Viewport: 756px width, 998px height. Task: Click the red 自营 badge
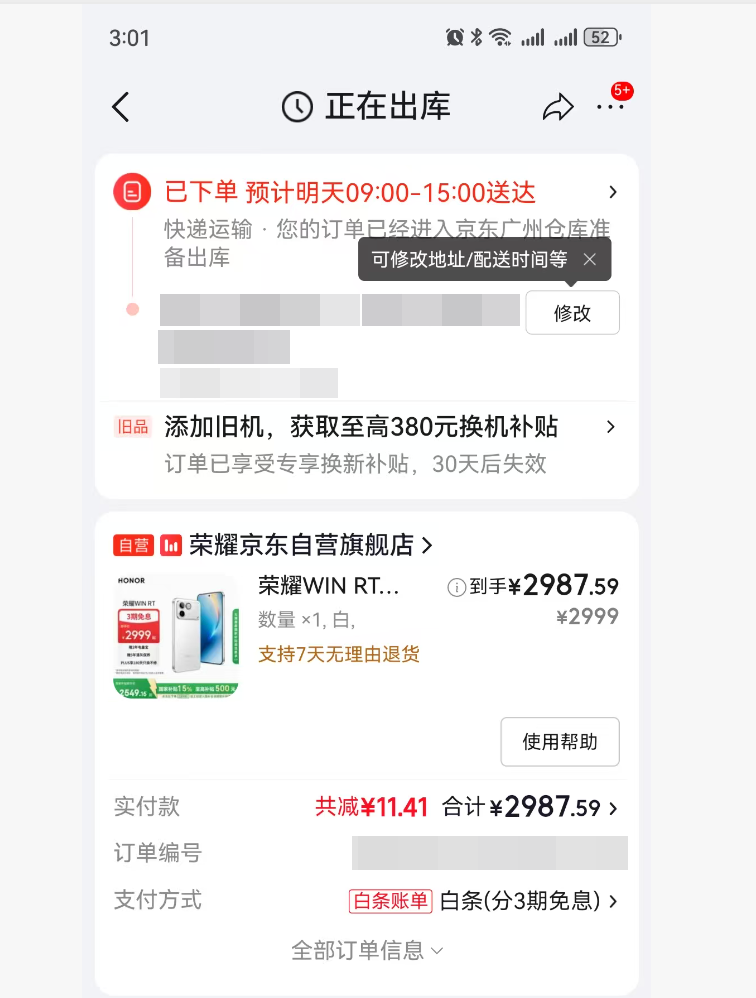(132, 546)
